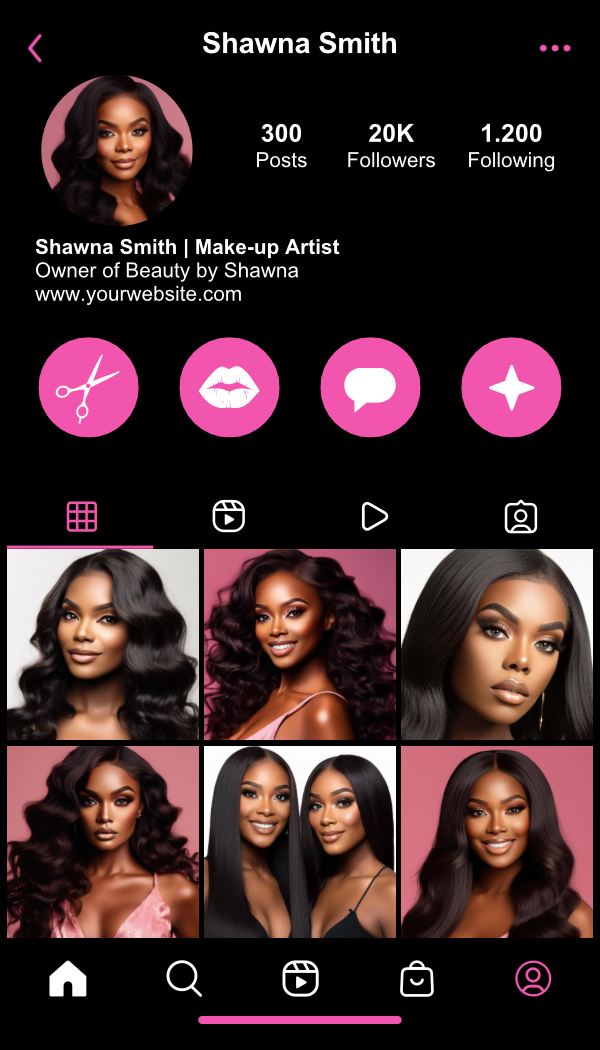Image resolution: width=600 pixels, height=1050 pixels.
Task: Open reels from the bottom bar
Action: pyautogui.click(x=300, y=979)
